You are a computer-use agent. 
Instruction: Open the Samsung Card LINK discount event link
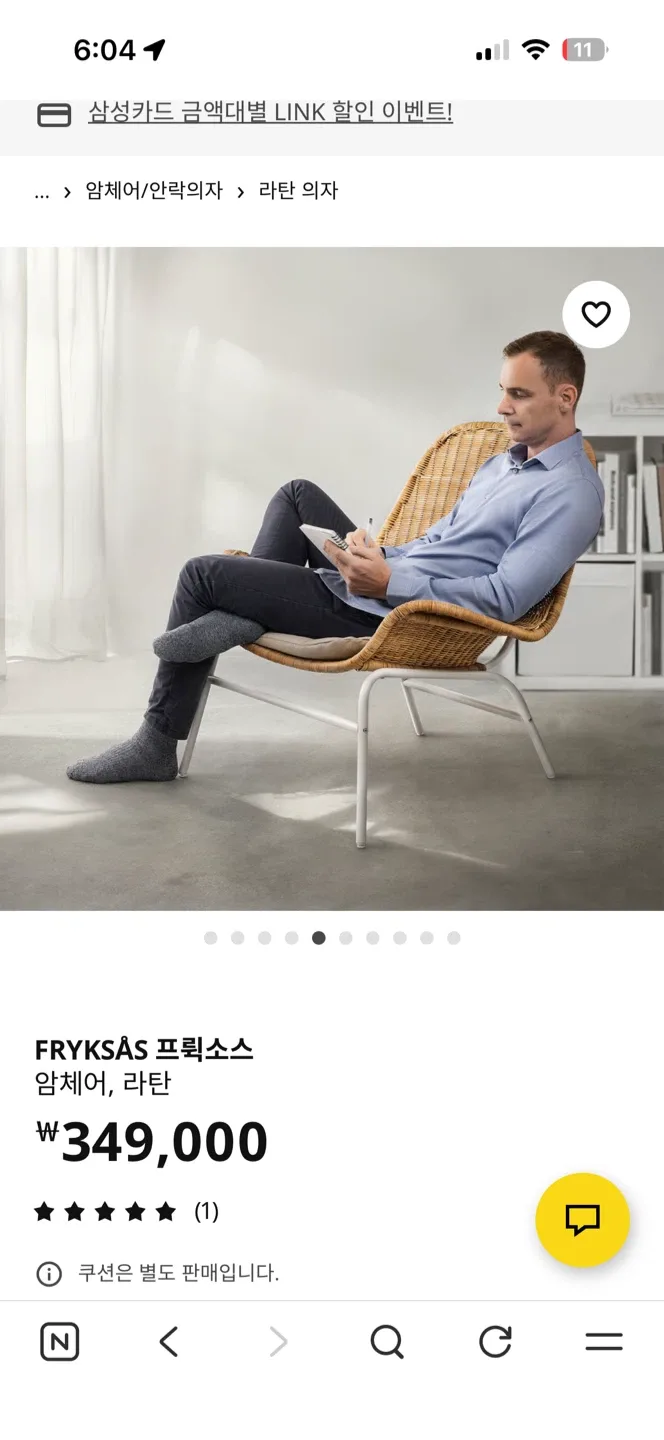270,113
